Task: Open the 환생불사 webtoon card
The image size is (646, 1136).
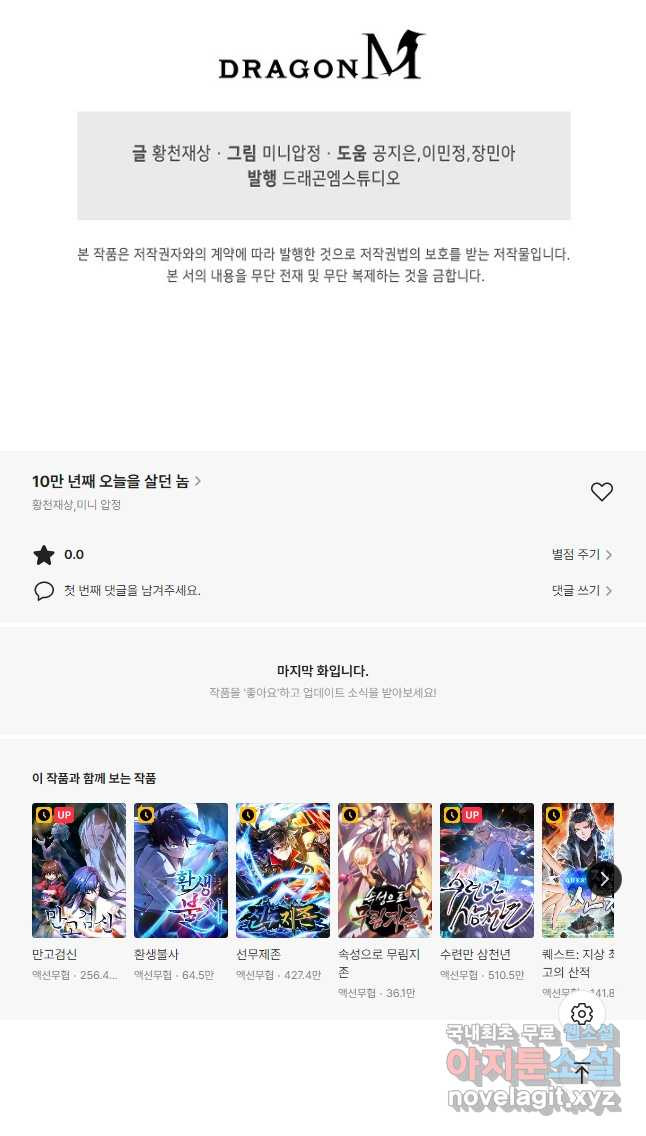Action: [181, 870]
